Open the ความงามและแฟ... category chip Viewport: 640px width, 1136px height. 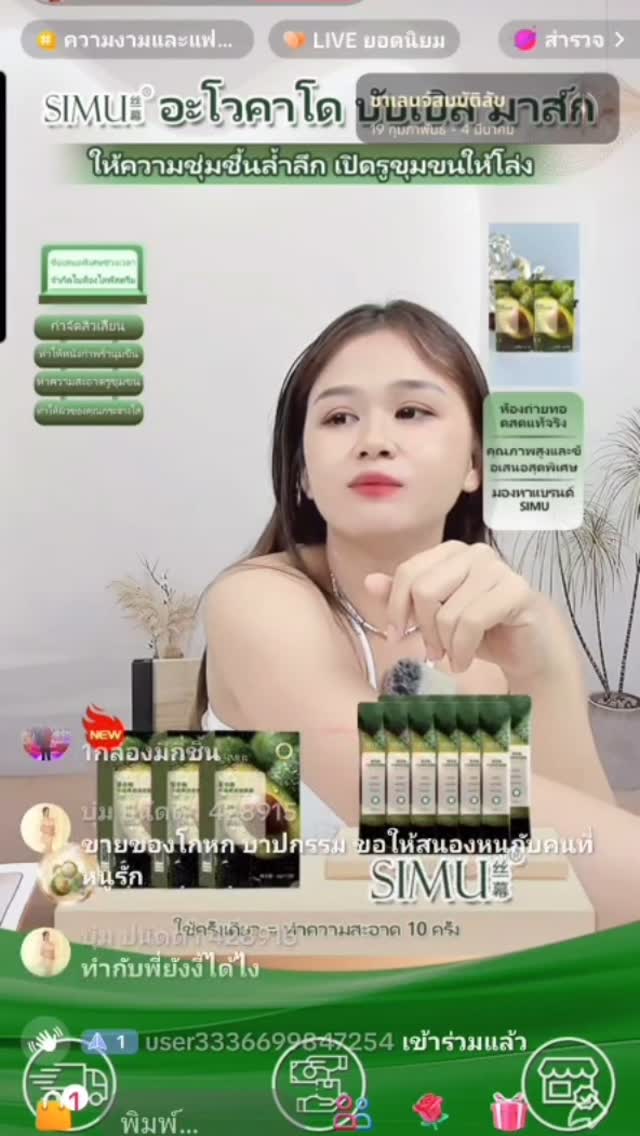pos(137,40)
